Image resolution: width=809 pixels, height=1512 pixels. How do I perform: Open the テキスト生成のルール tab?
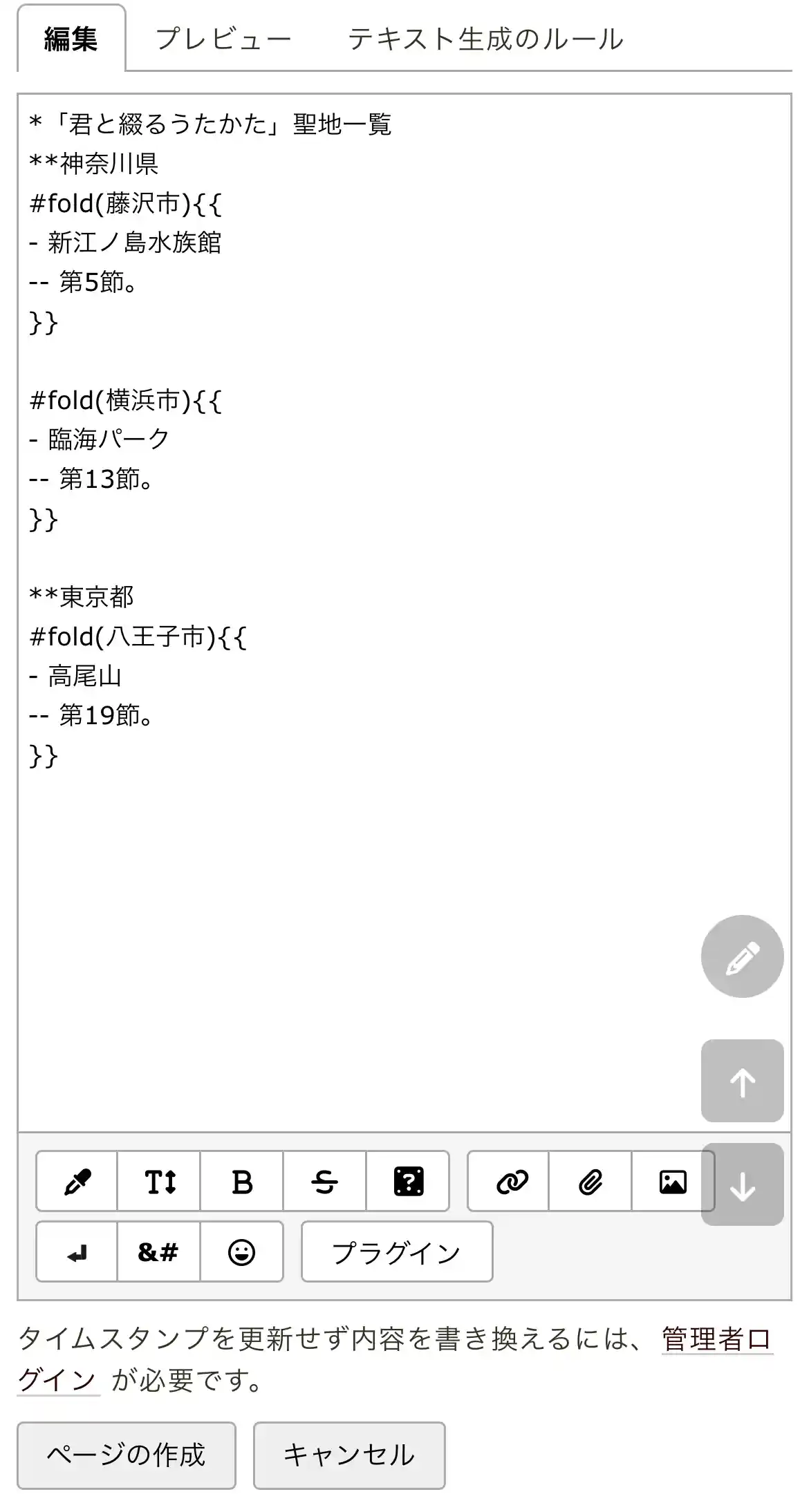click(485, 39)
